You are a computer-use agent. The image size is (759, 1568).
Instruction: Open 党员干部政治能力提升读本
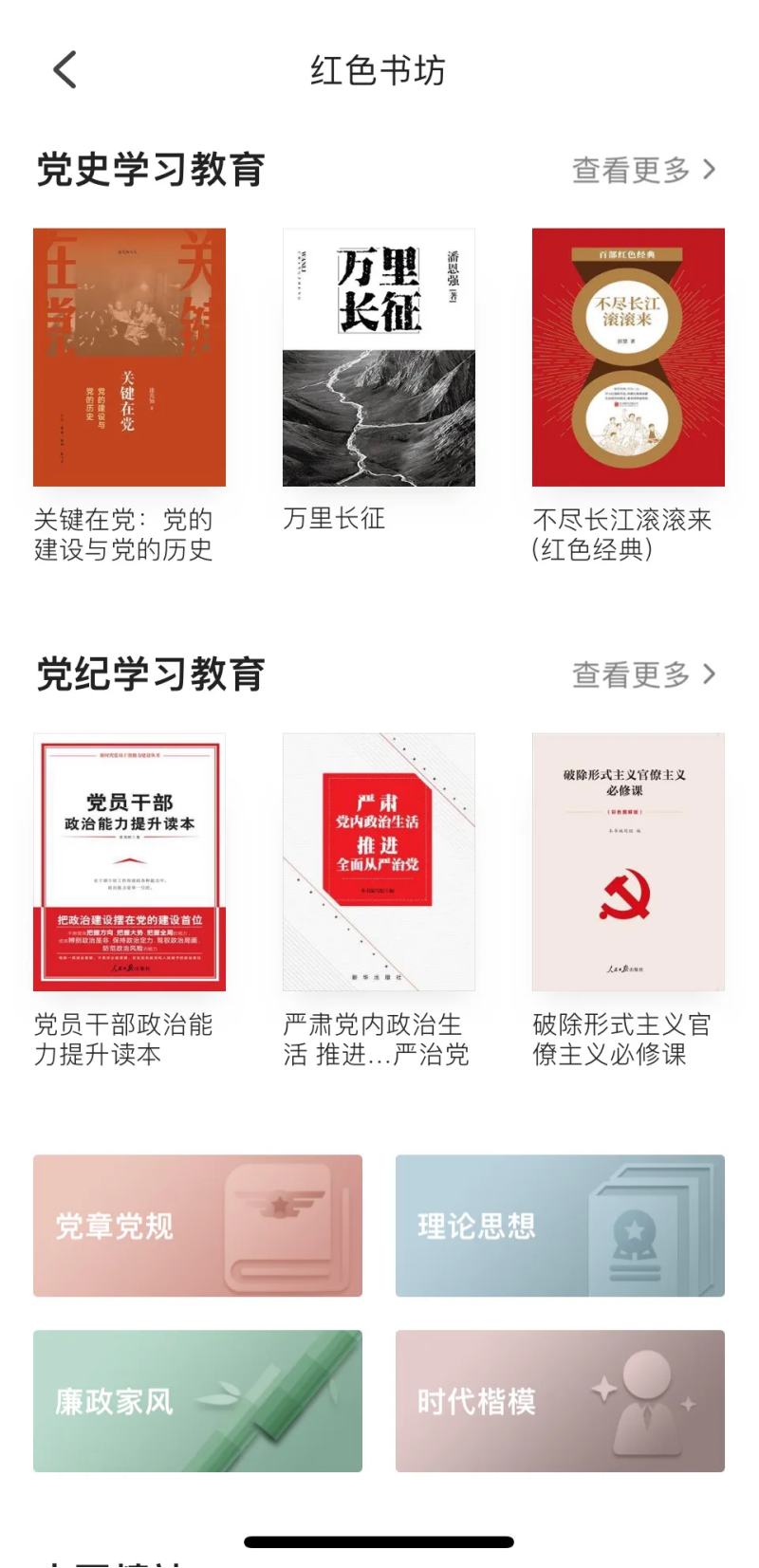click(129, 862)
